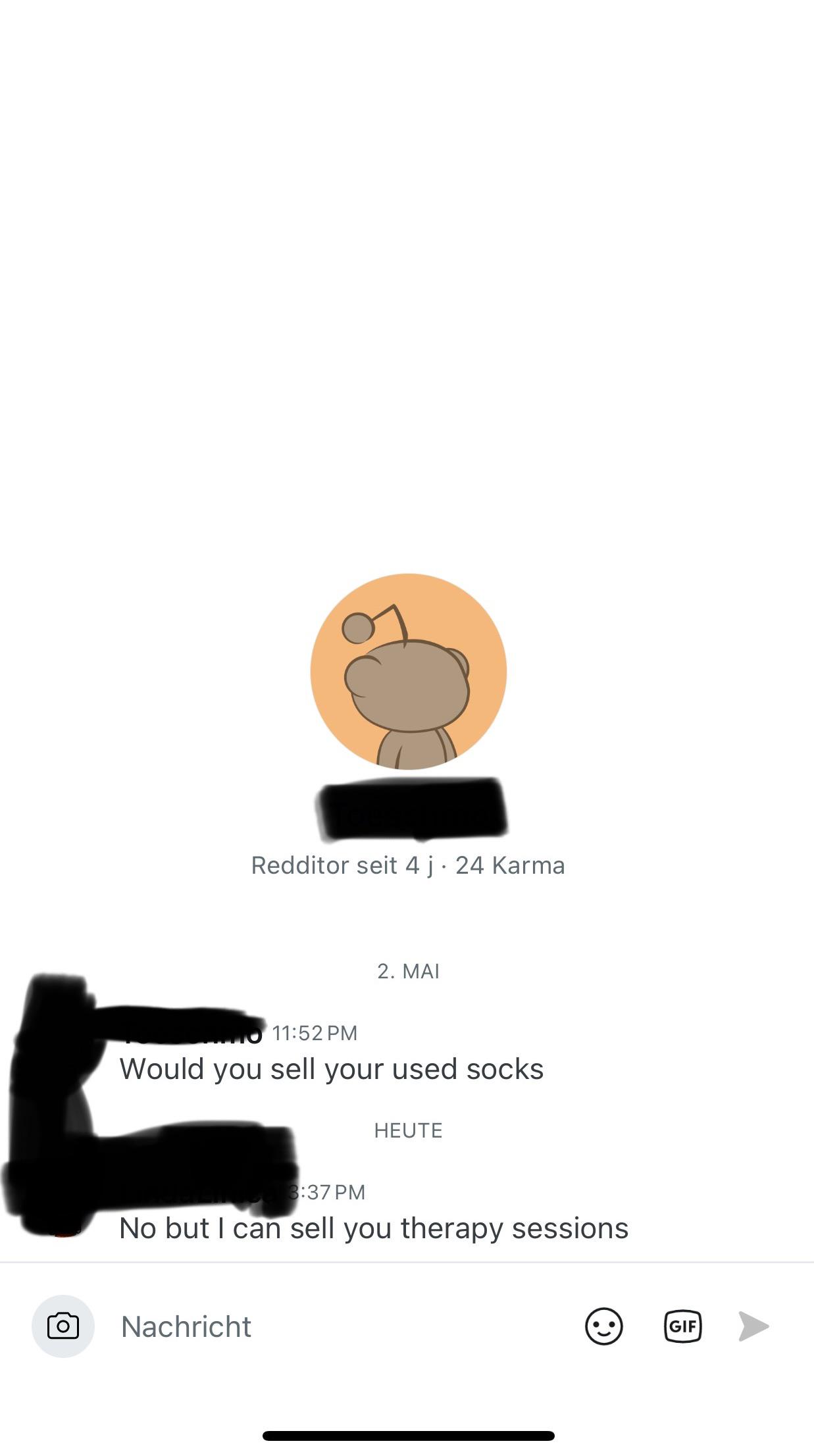Open the Nachricht message input field
This screenshot has width=814, height=1456.
tap(186, 1326)
